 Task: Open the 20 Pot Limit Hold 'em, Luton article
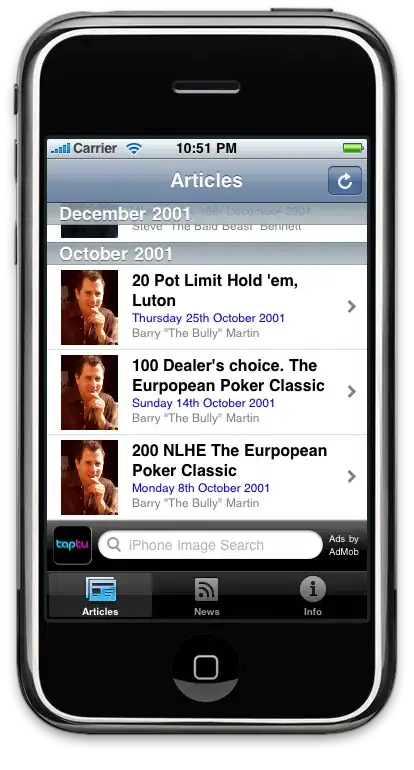(207, 307)
